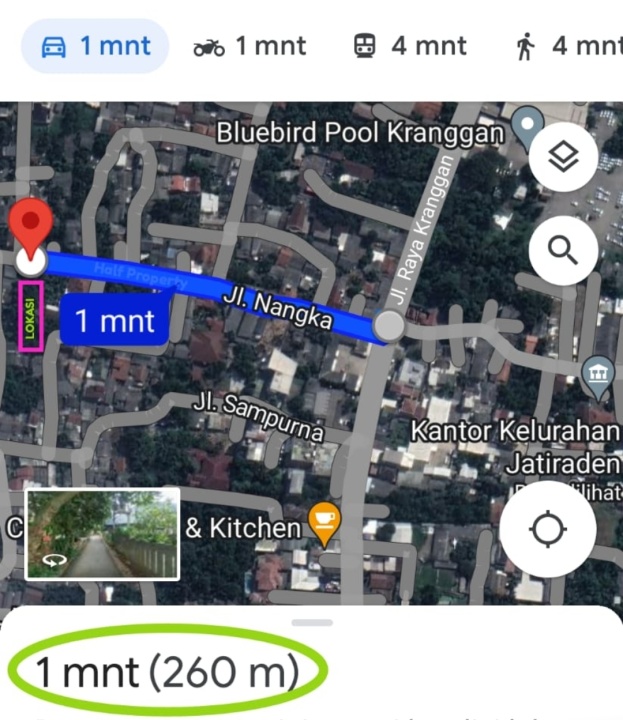Open the Street View thumbnail

tap(102, 533)
